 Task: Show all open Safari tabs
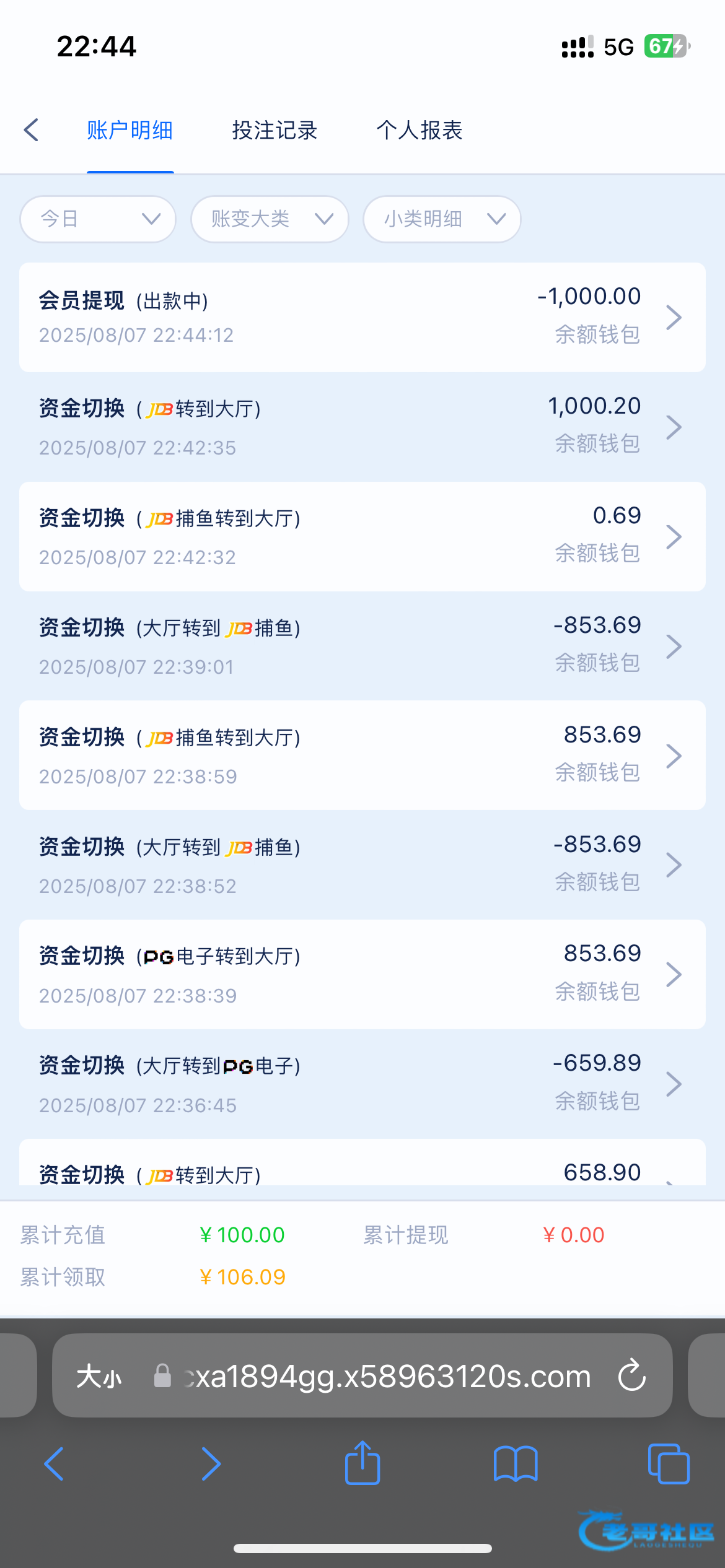click(669, 1464)
